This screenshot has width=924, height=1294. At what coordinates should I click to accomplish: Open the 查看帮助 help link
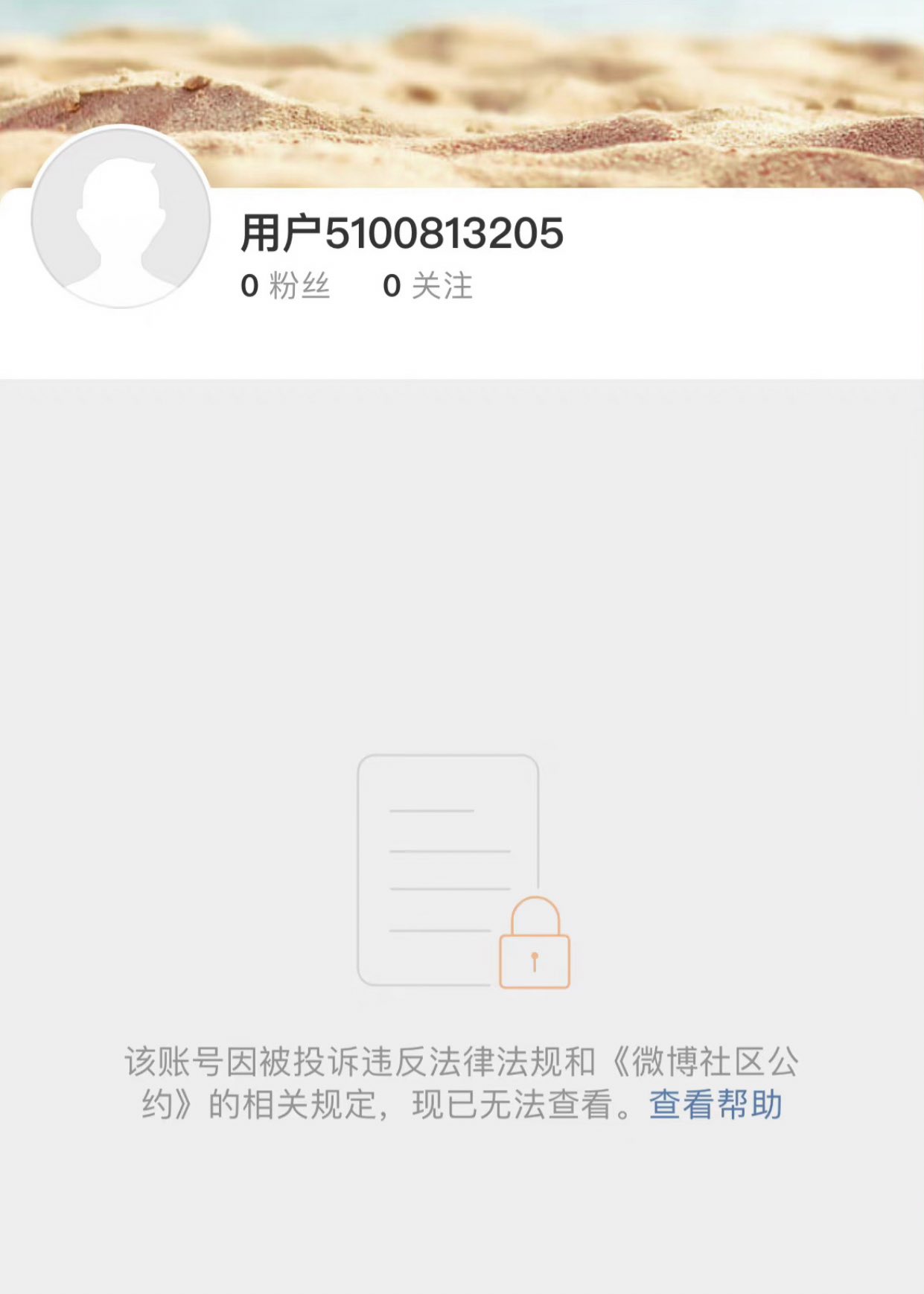tap(716, 1105)
